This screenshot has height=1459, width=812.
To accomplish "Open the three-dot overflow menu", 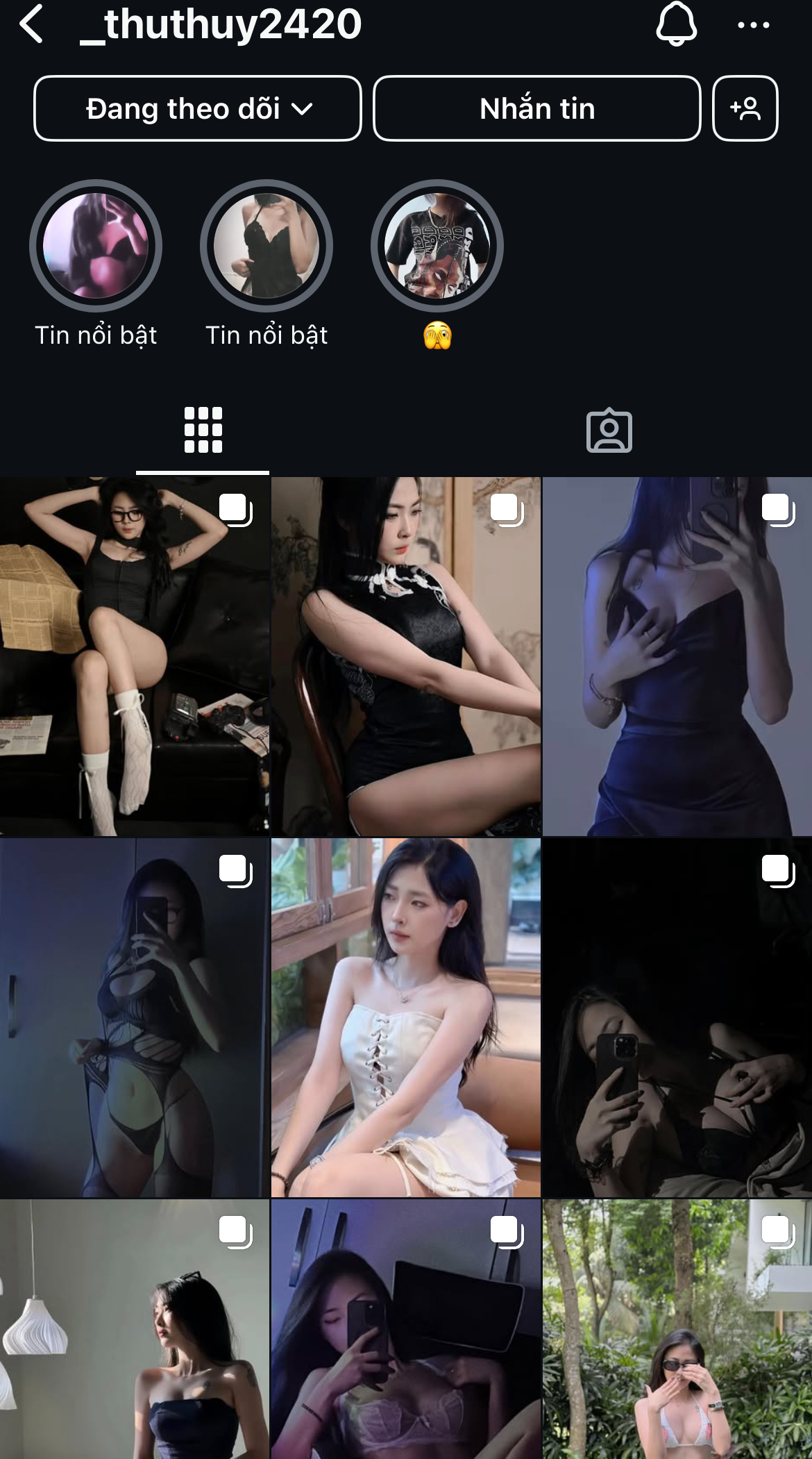I will tap(753, 25).
